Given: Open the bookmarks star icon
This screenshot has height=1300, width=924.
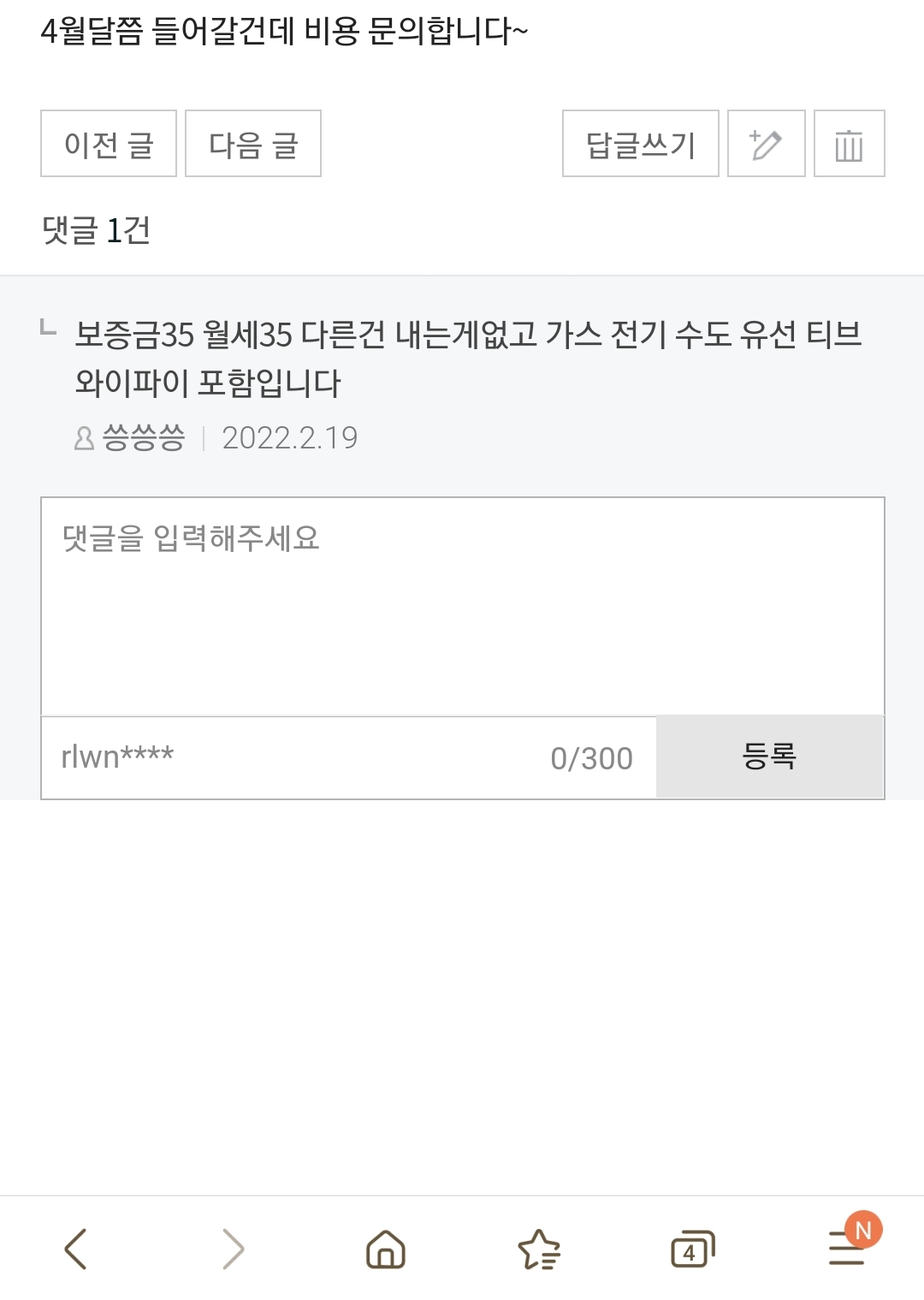Looking at the screenshot, I should point(539,1249).
